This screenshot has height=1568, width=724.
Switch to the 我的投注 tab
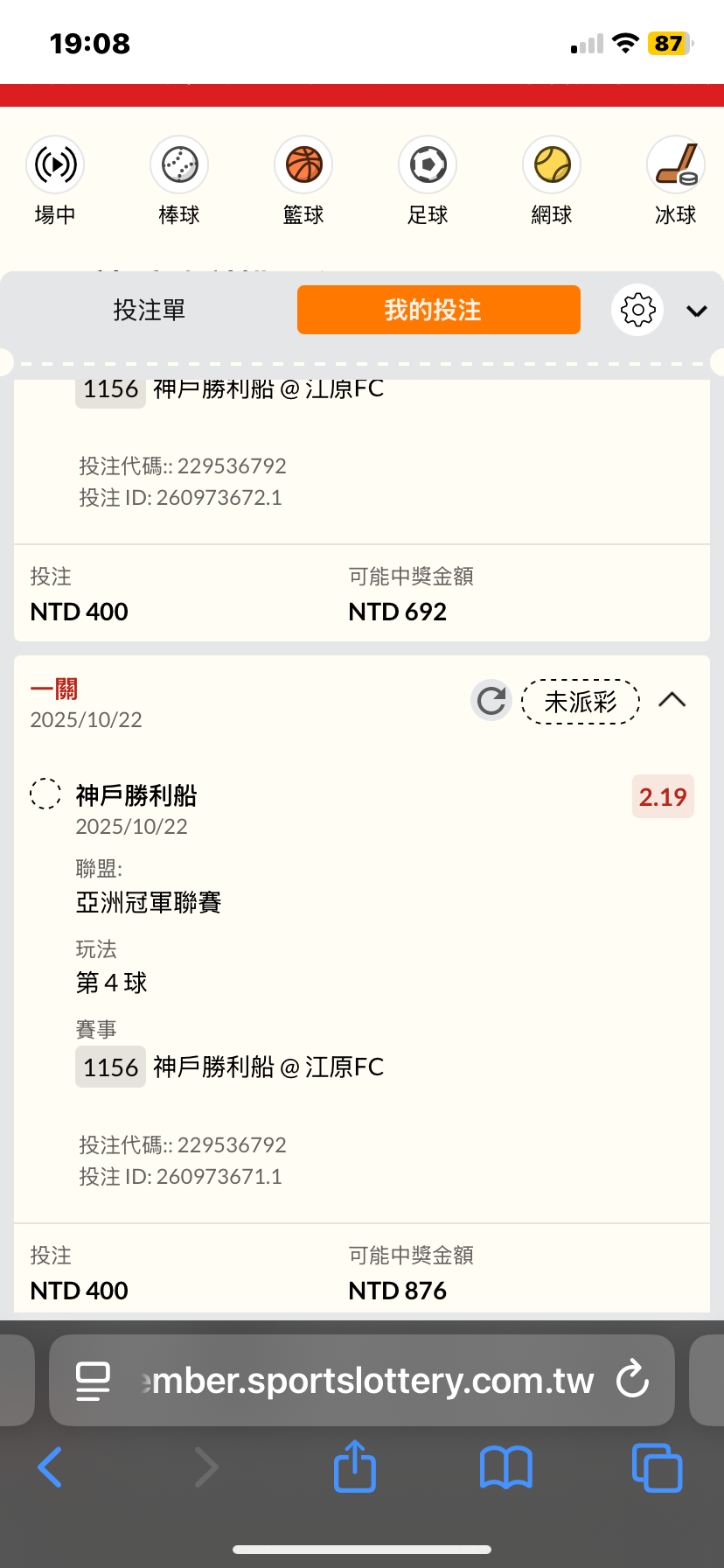click(x=439, y=310)
